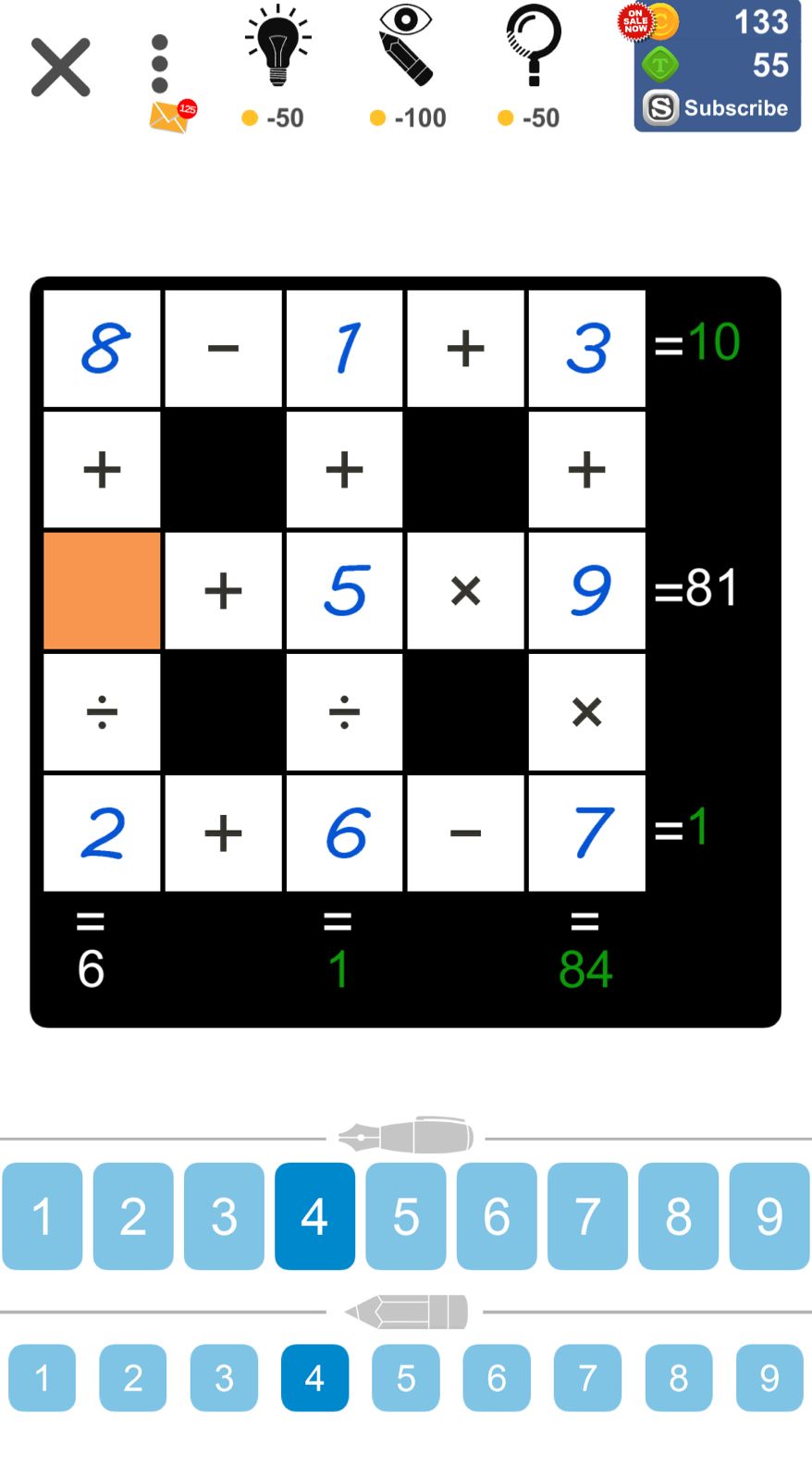Add pencil note 8
Image resolution: width=812 pixels, height=1480 pixels.
(678, 1377)
